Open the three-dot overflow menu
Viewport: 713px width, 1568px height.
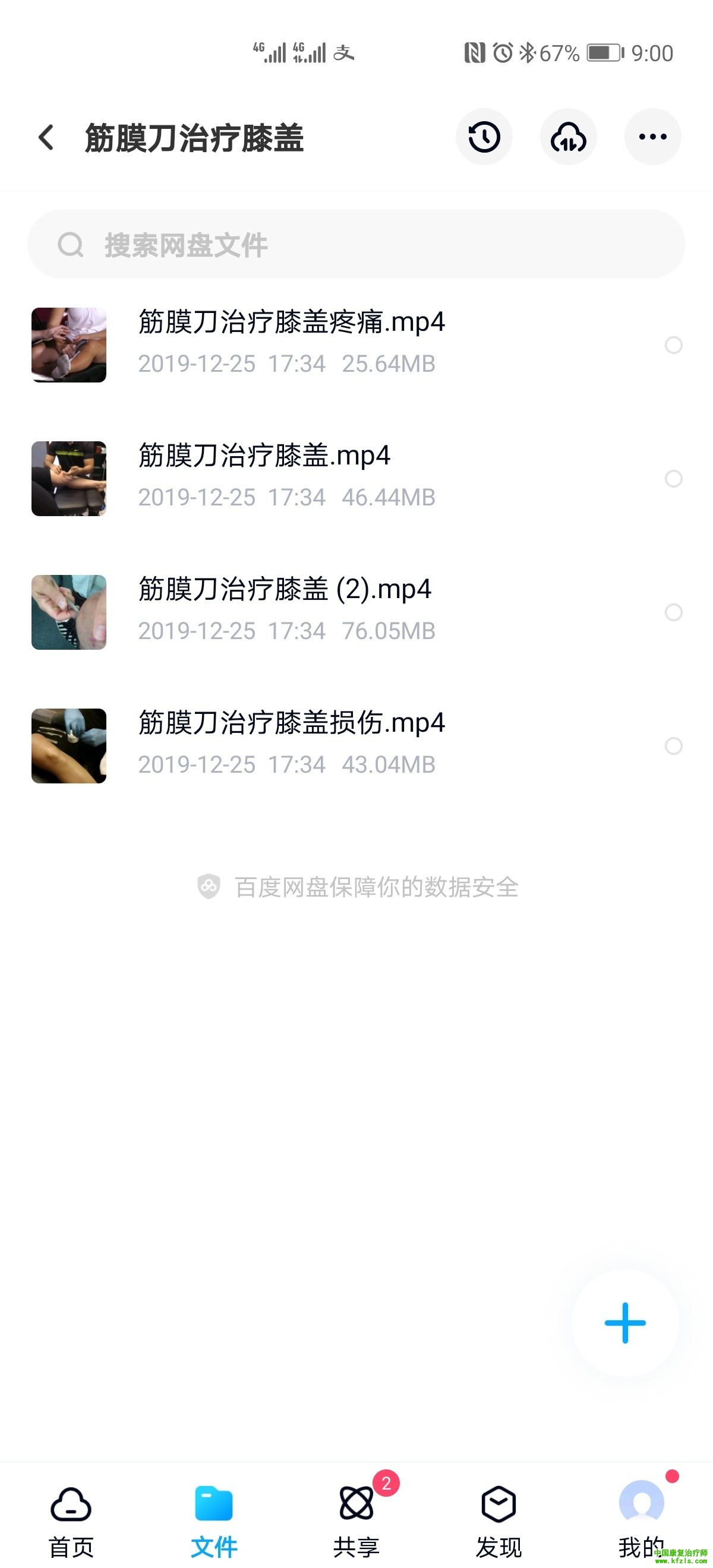pyautogui.click(x=652, y=137)
